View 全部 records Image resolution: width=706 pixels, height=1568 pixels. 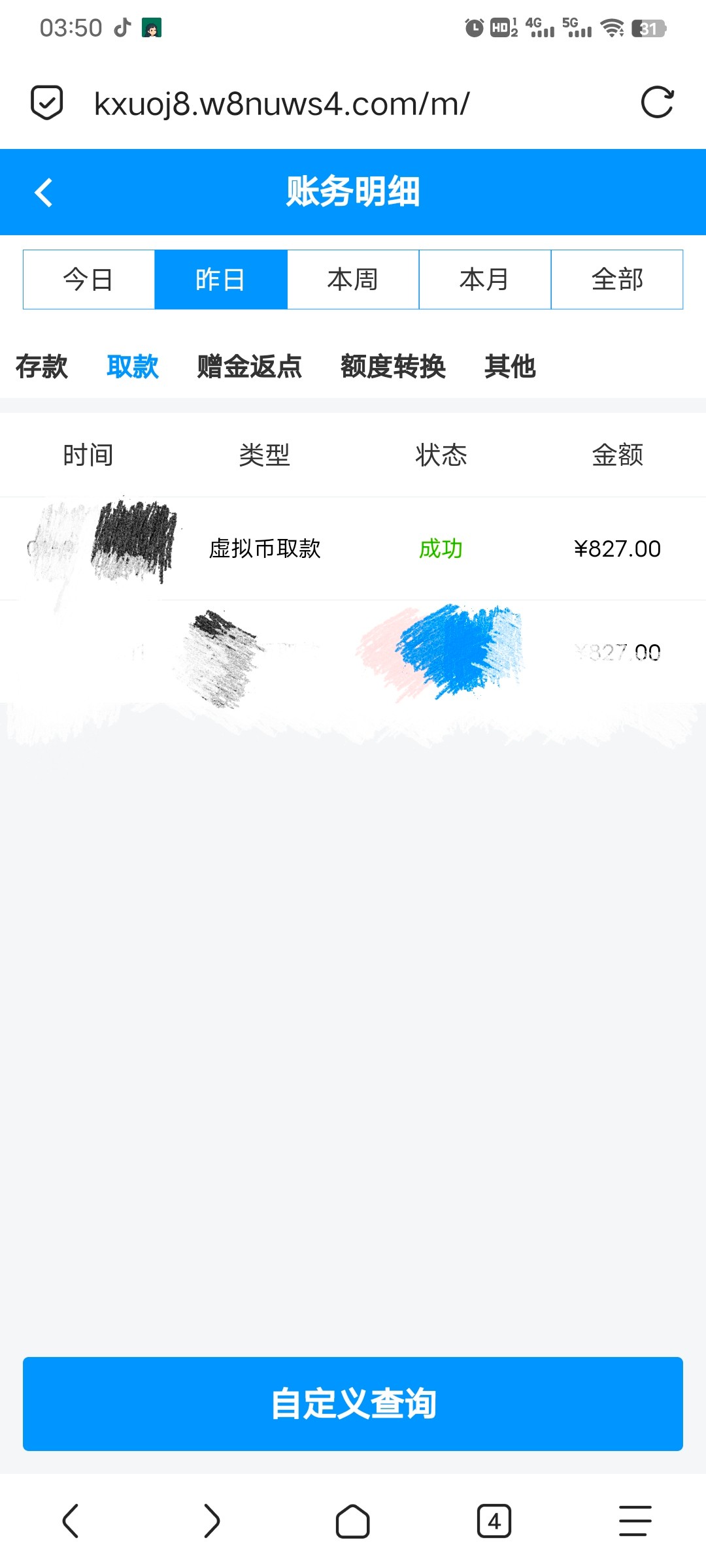point(617,280)
